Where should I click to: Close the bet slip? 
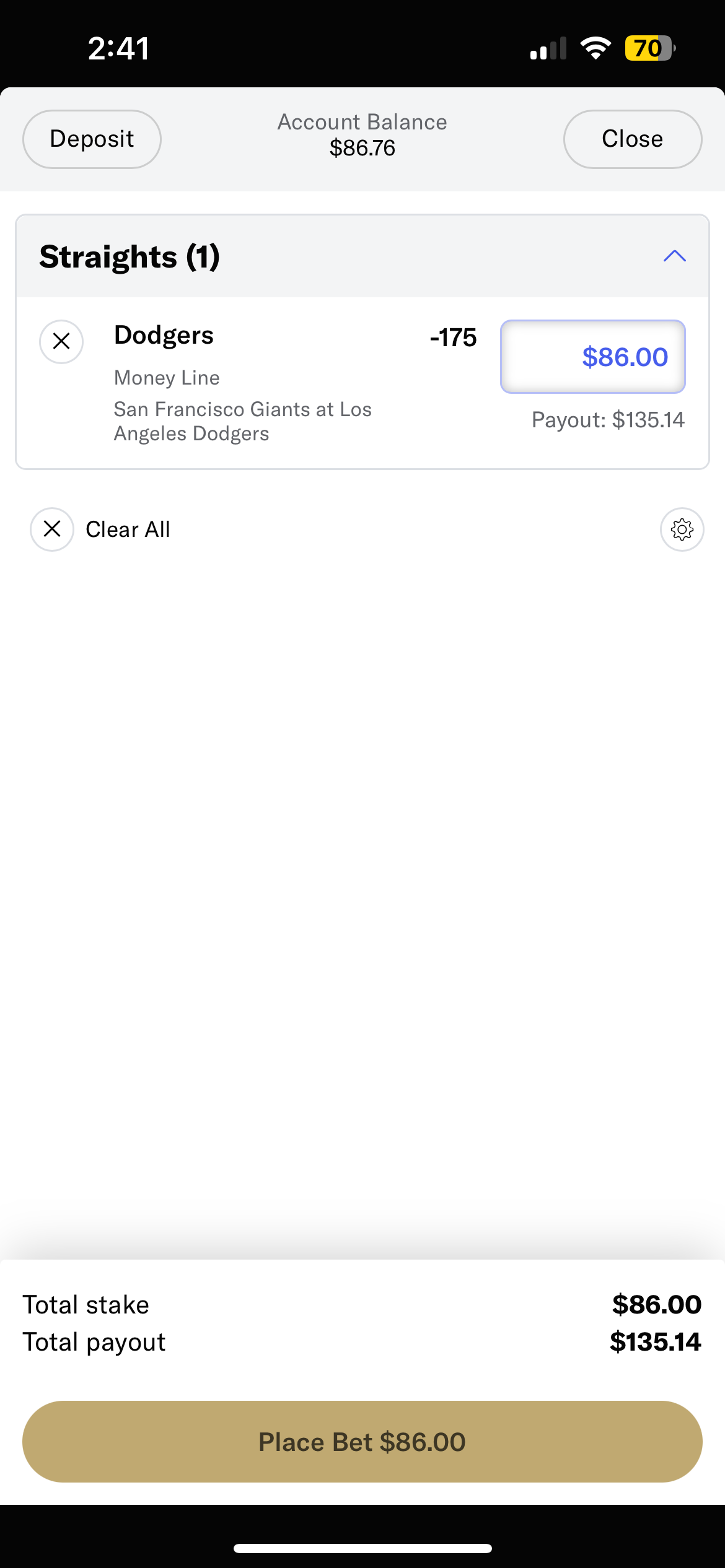[632, 139]
